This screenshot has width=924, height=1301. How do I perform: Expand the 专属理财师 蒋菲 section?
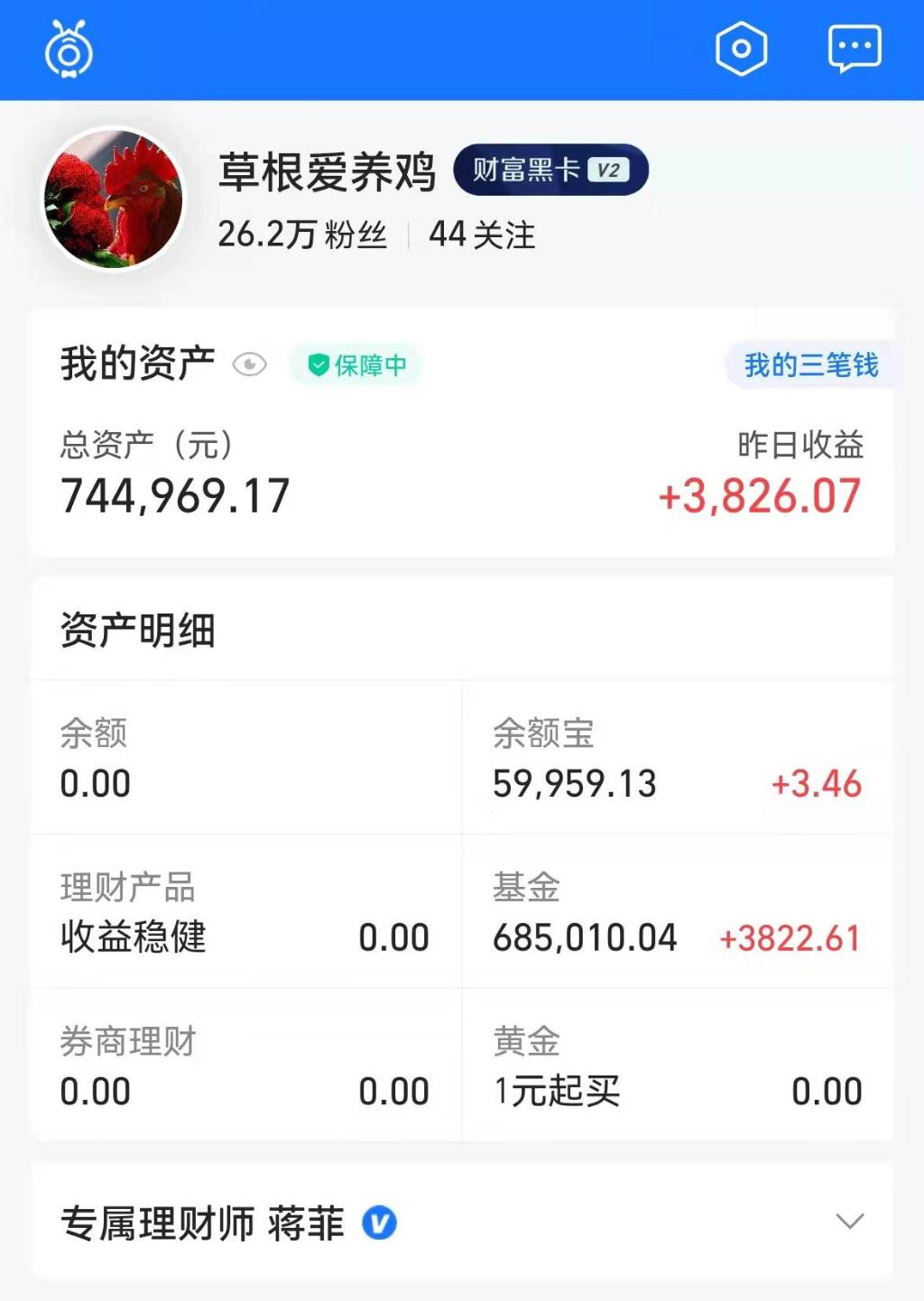[x=849, y=1222]
